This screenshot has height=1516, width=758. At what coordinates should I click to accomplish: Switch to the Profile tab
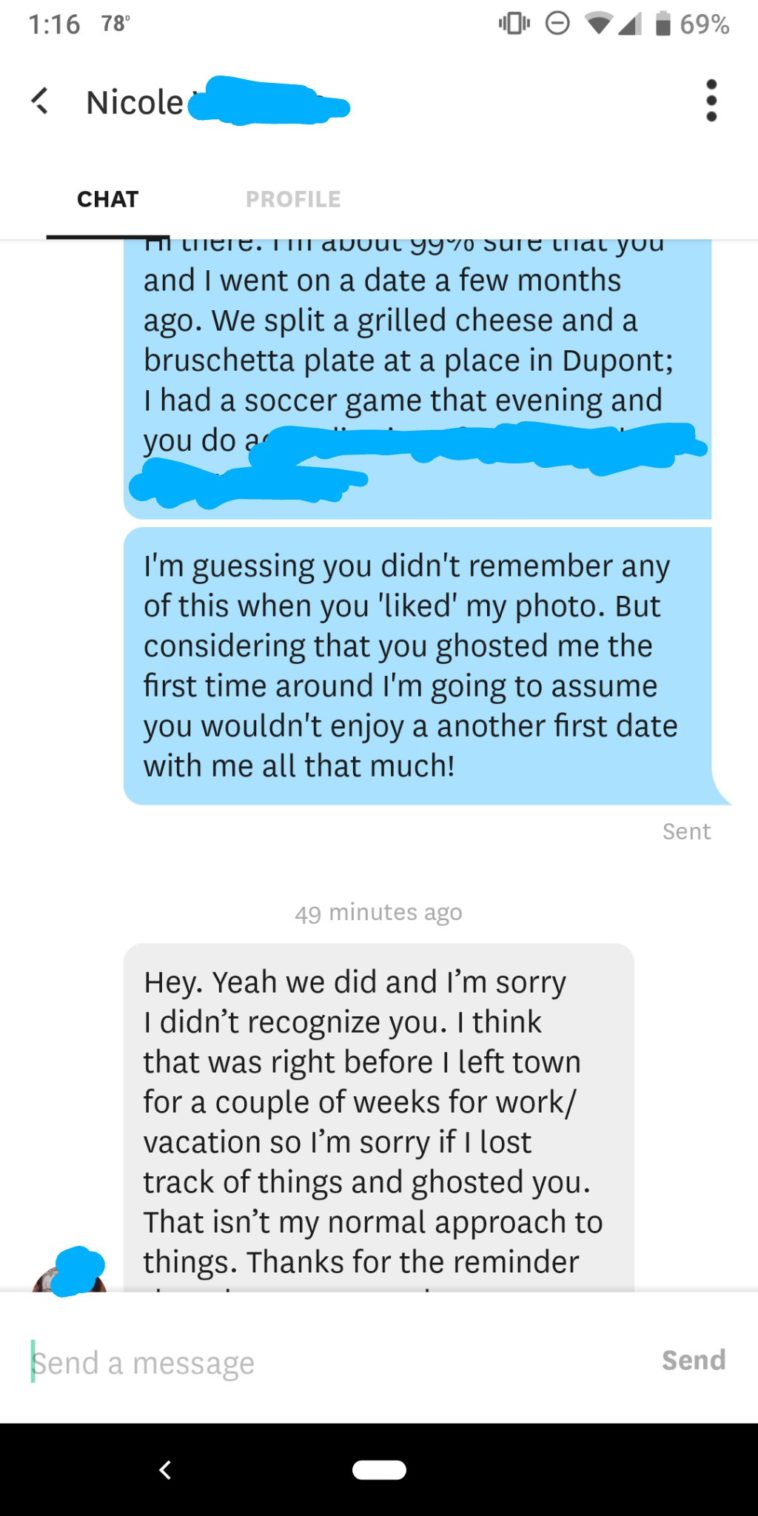[x=293, y=199]
